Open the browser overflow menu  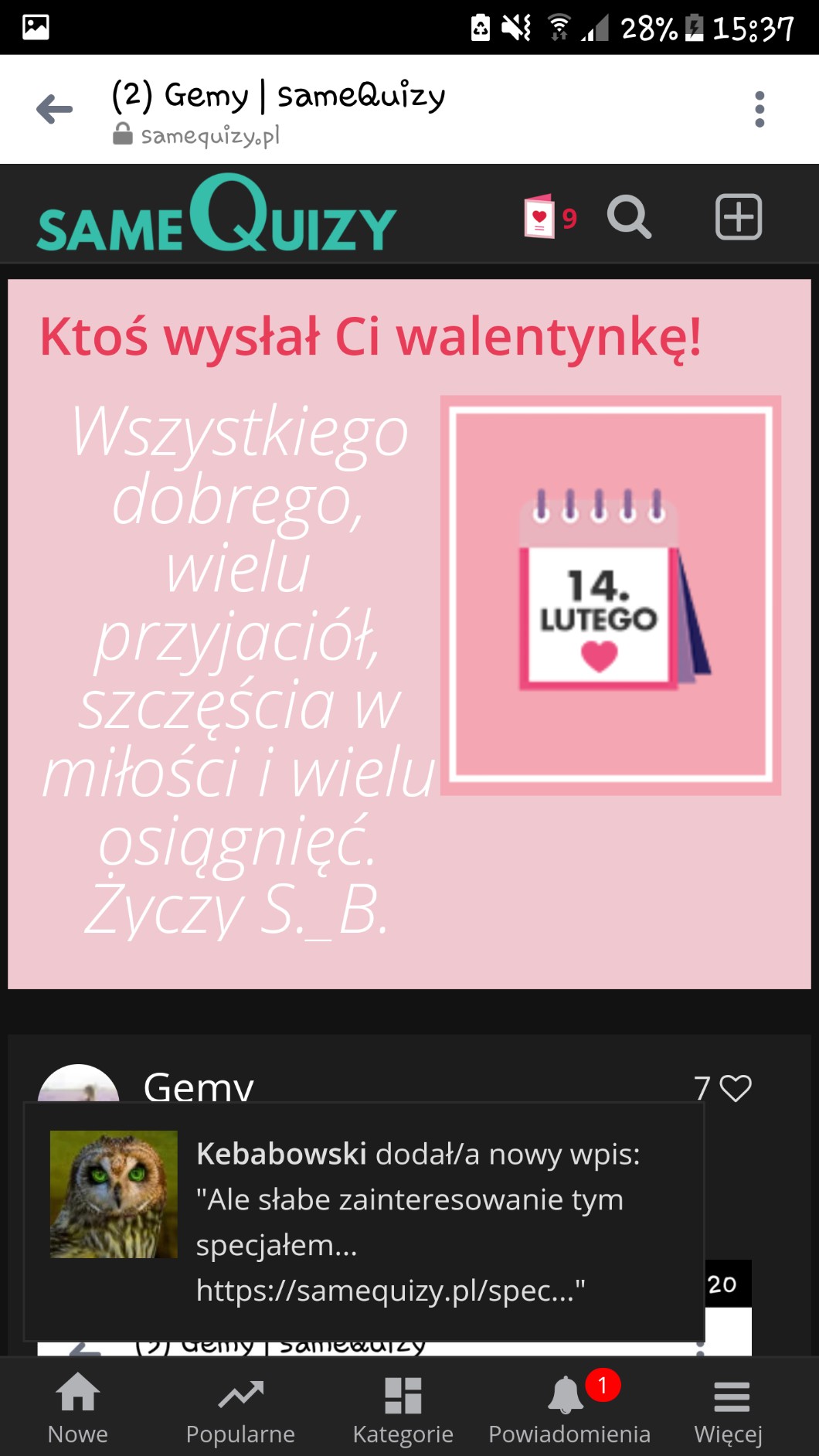click(x=760, y=109)
